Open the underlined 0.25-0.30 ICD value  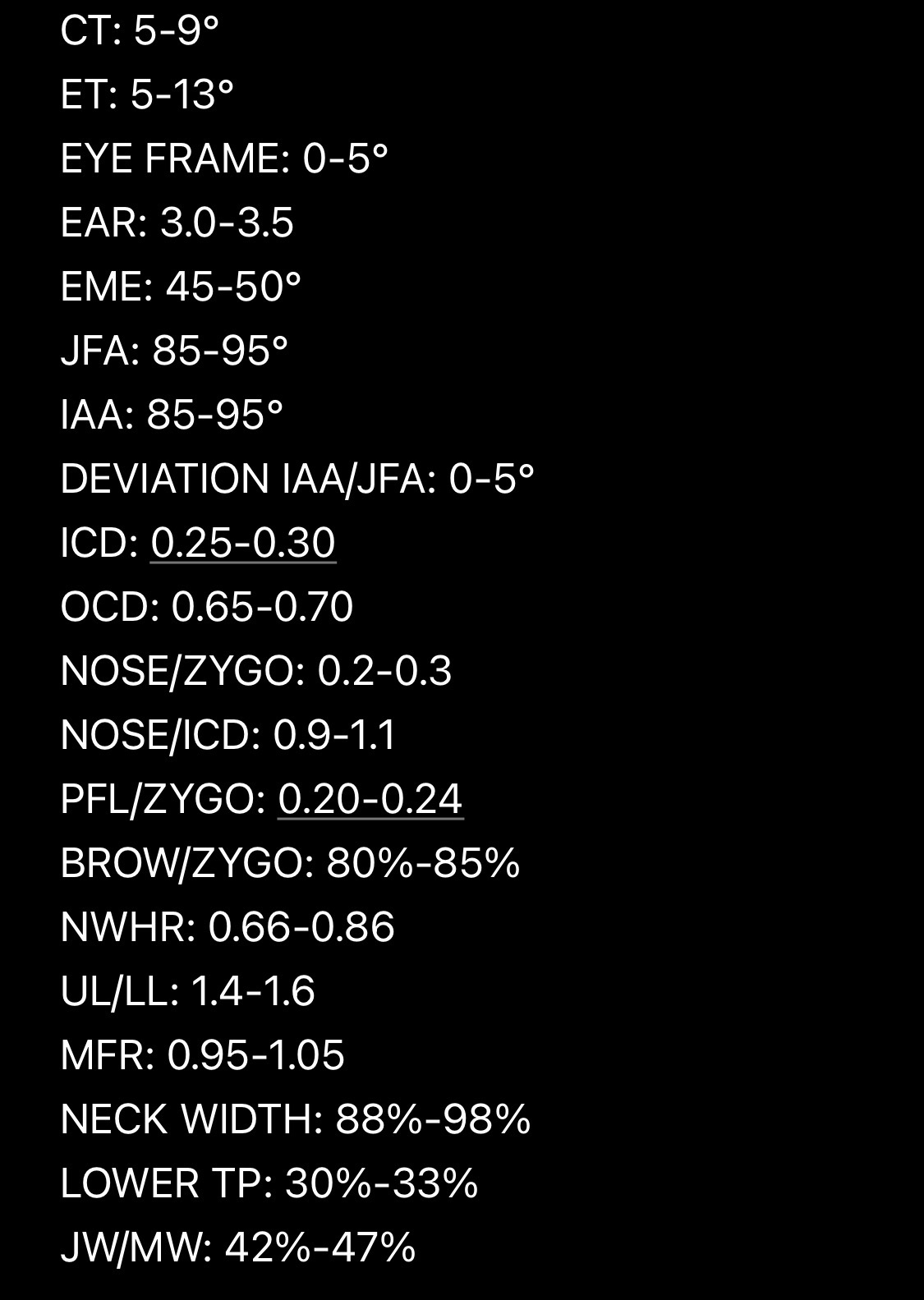(x=243, y=543)
